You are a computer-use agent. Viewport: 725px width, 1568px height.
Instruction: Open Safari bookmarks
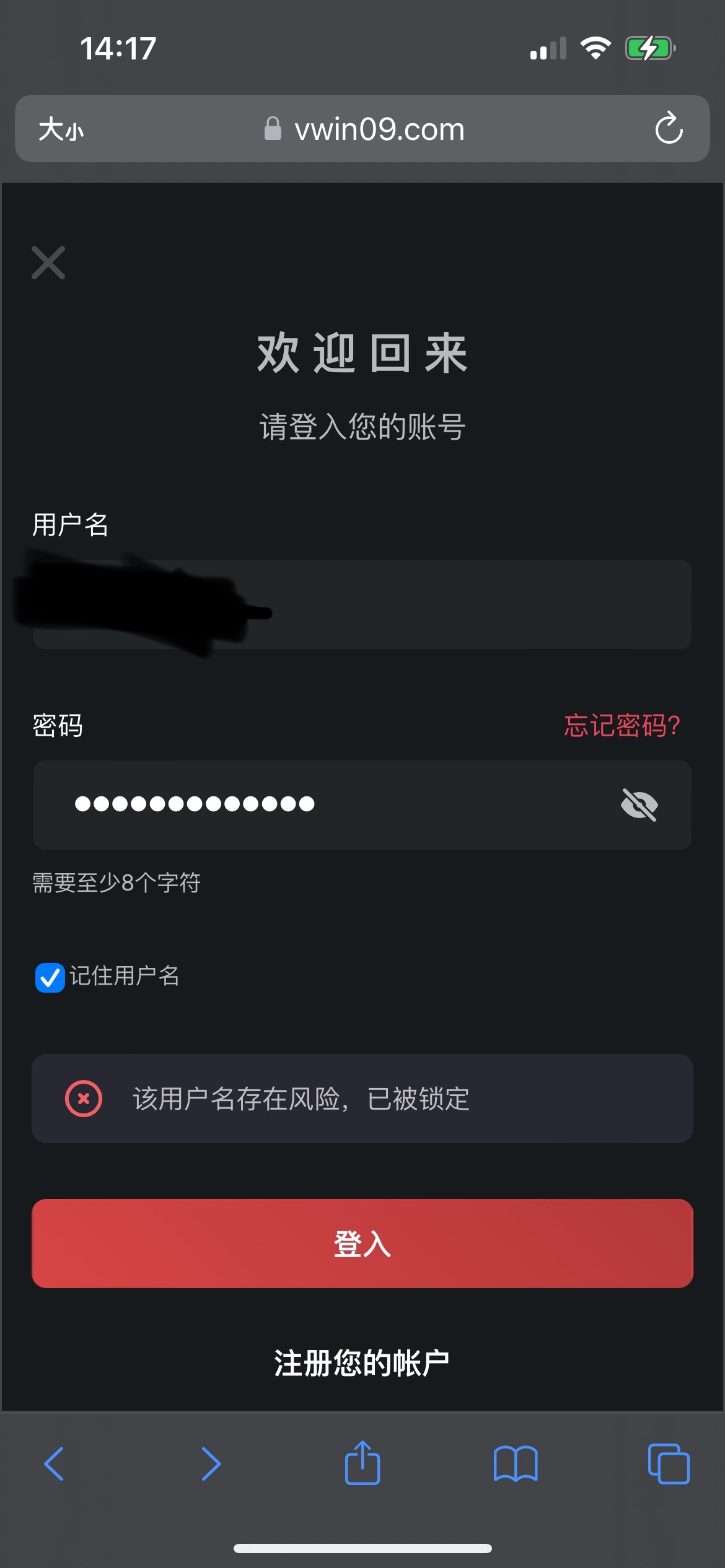[x=516, y=1464]
